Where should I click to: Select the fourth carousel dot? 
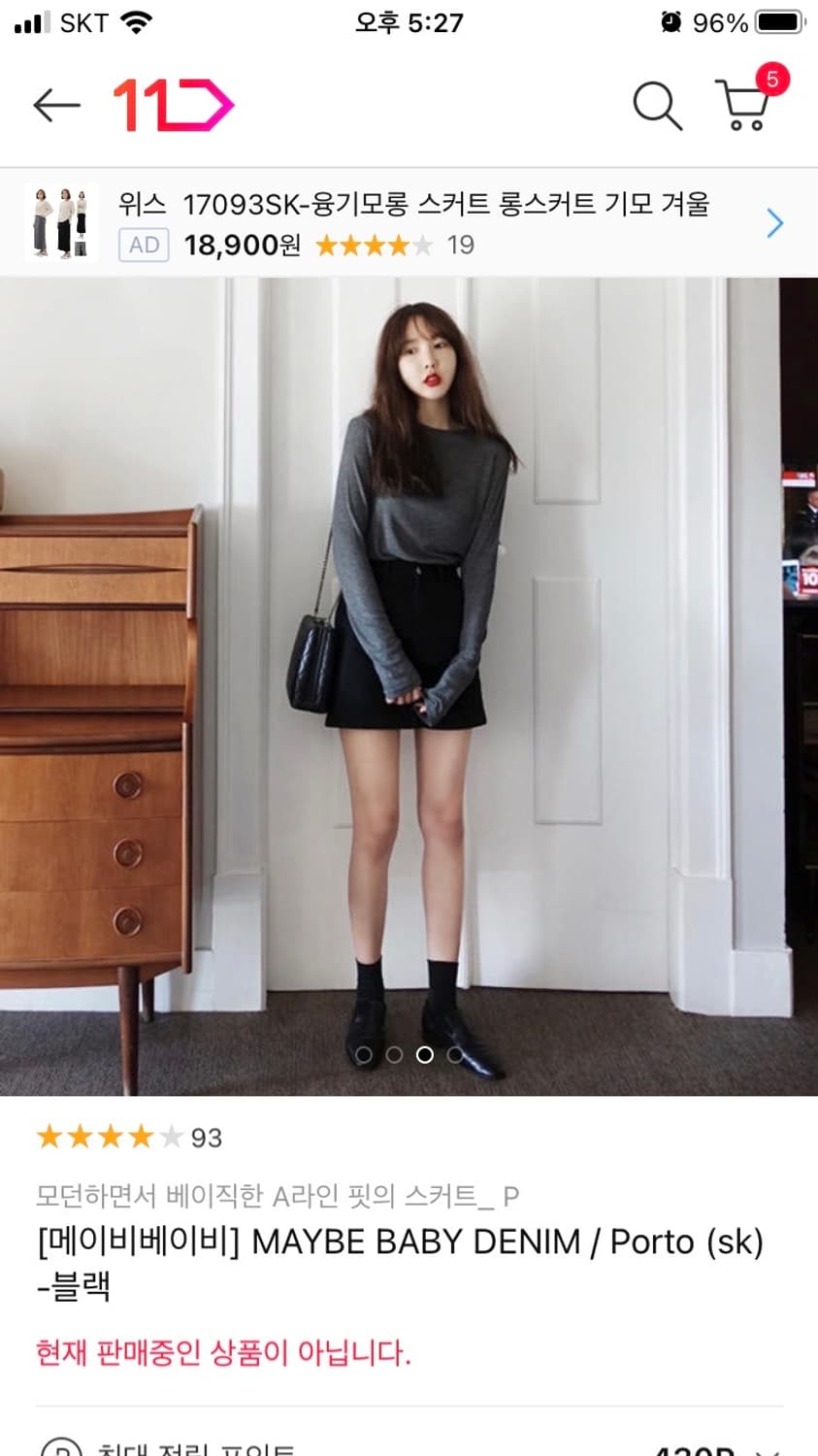pyautogui.click(x=454, y=1054)
